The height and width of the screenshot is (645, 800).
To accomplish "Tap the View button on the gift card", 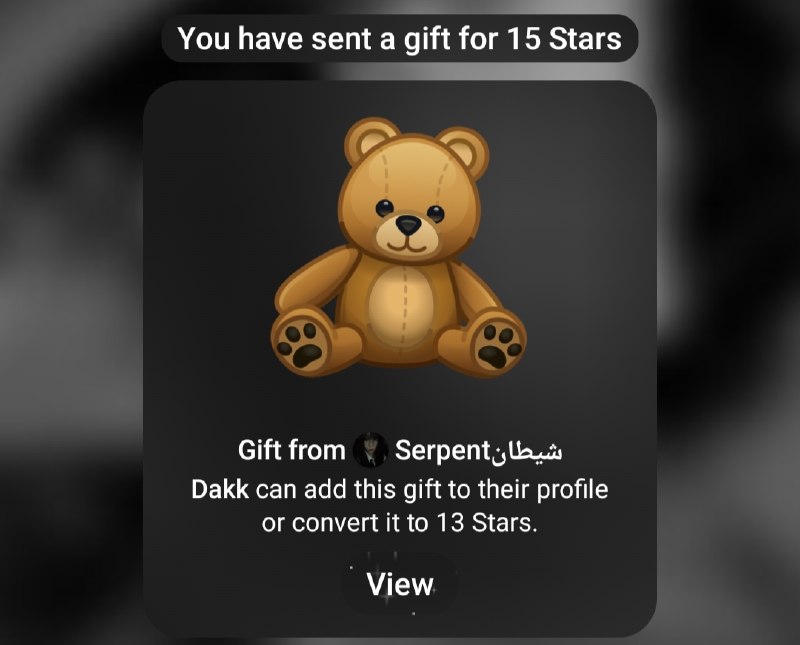I will 399,584.
